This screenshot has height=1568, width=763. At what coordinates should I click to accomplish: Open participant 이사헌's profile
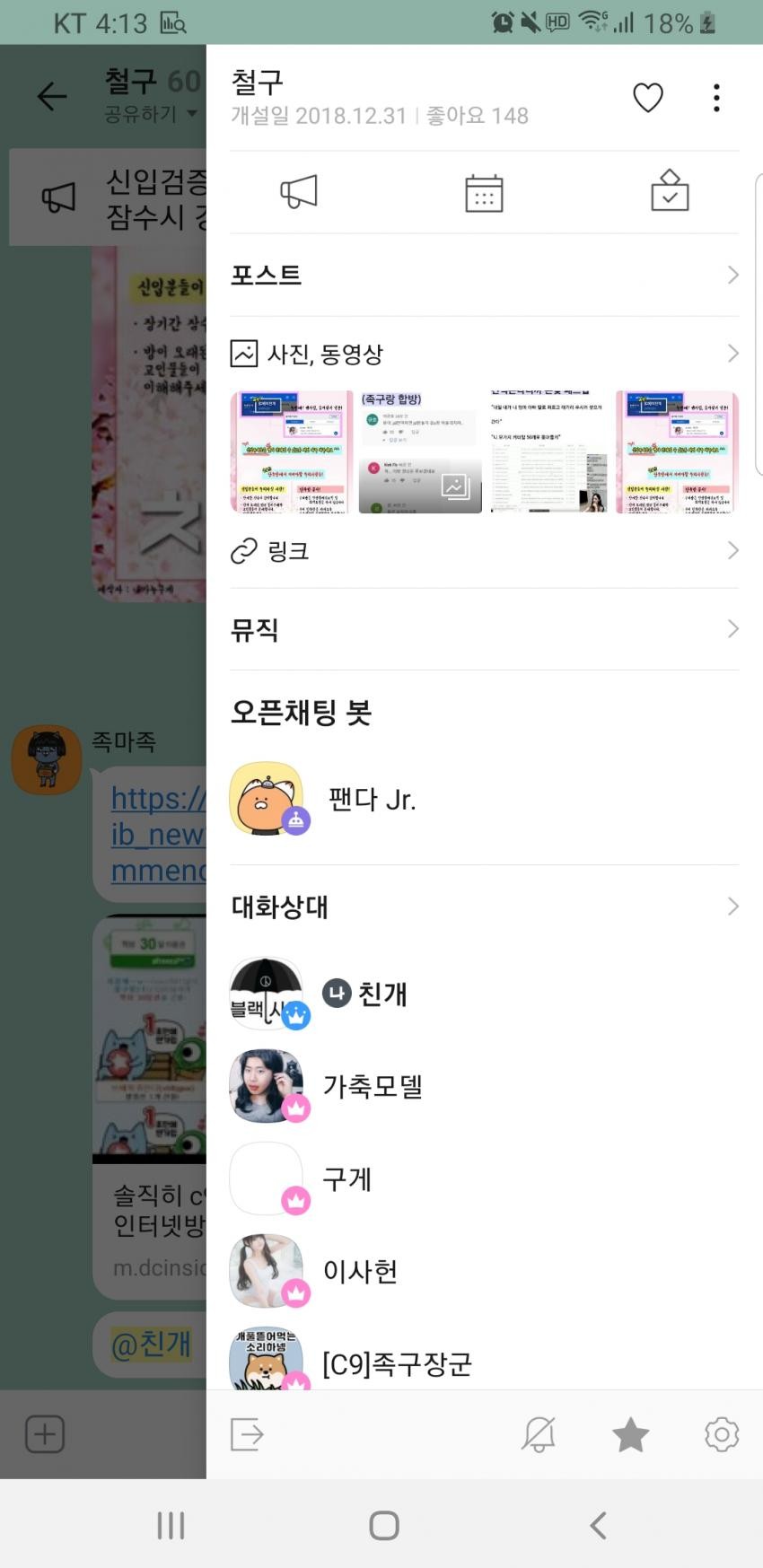tap(359, 1271)
